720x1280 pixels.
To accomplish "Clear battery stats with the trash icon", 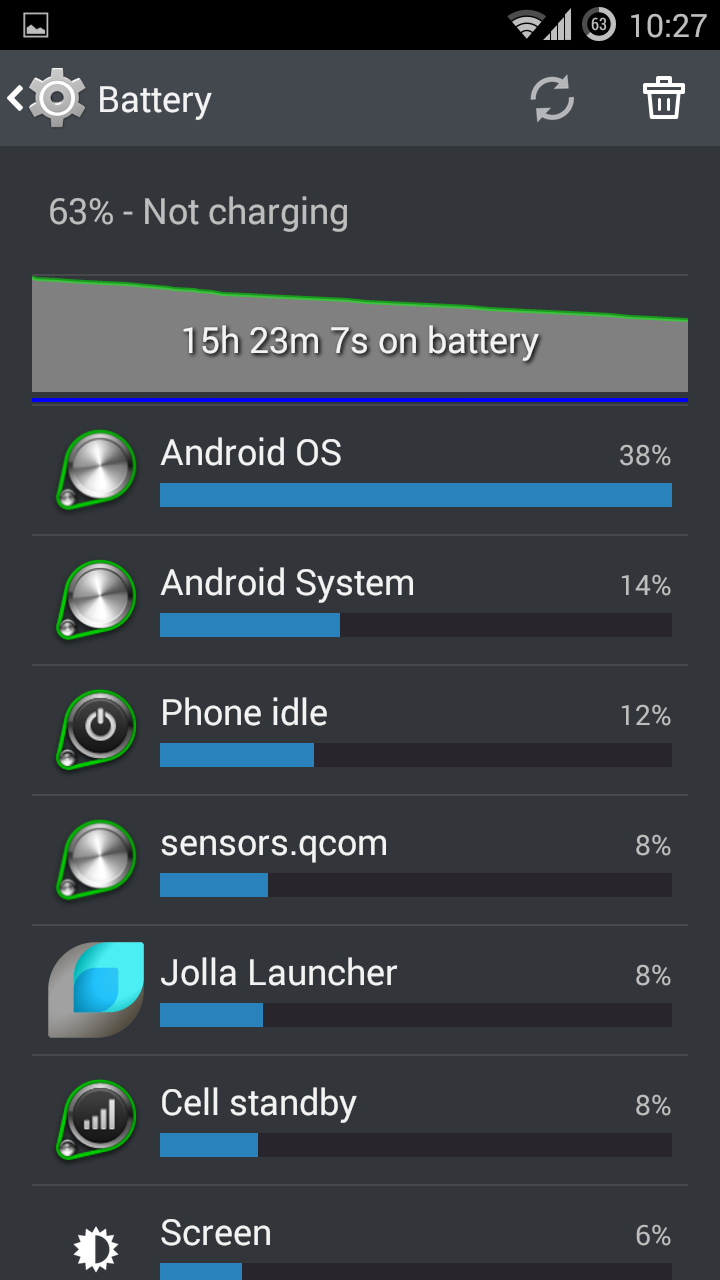I will click(x=663, y=98).
